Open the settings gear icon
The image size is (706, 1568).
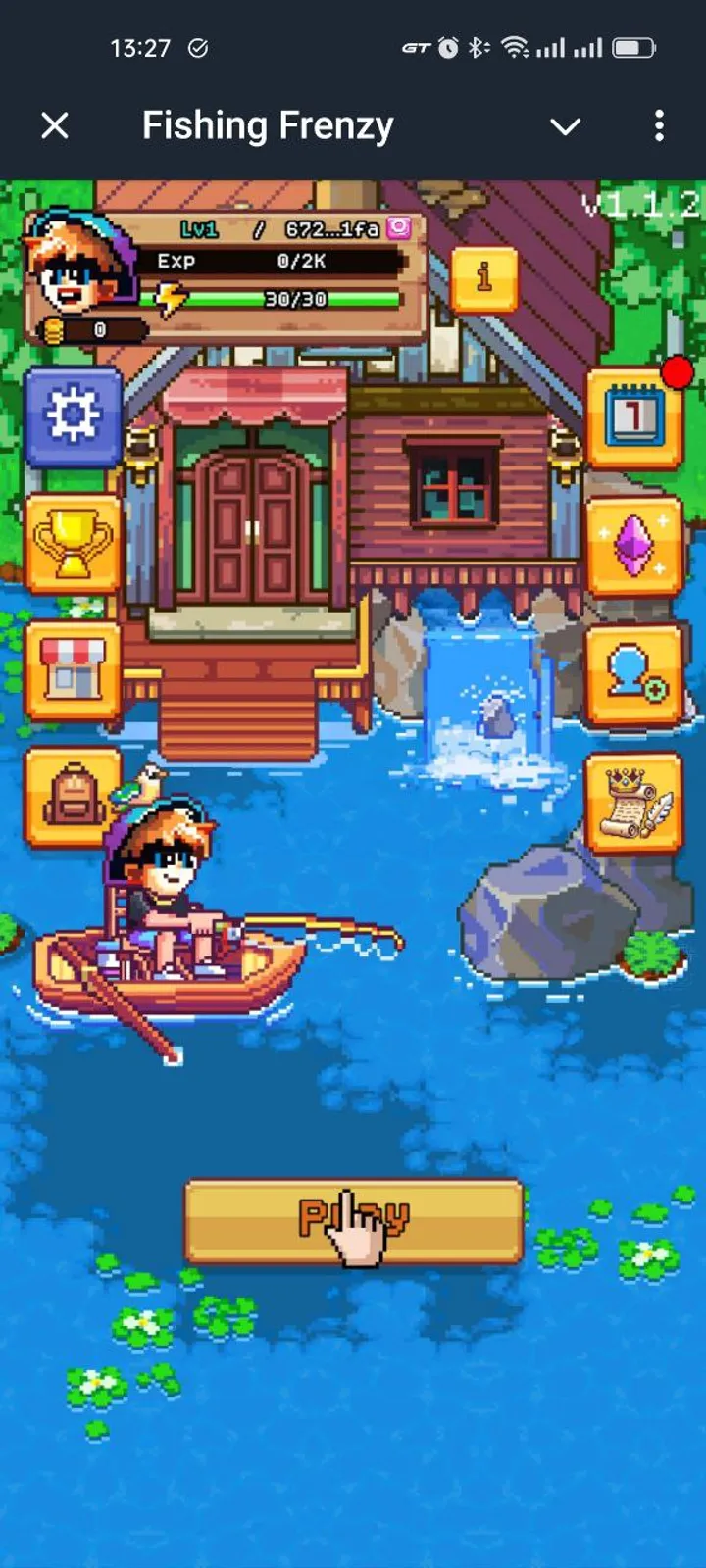(74, 416)
